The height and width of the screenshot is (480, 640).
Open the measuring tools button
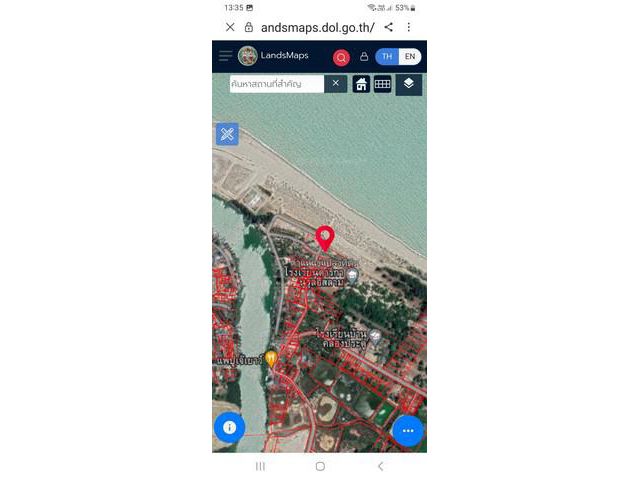click(x=227, y=134)
